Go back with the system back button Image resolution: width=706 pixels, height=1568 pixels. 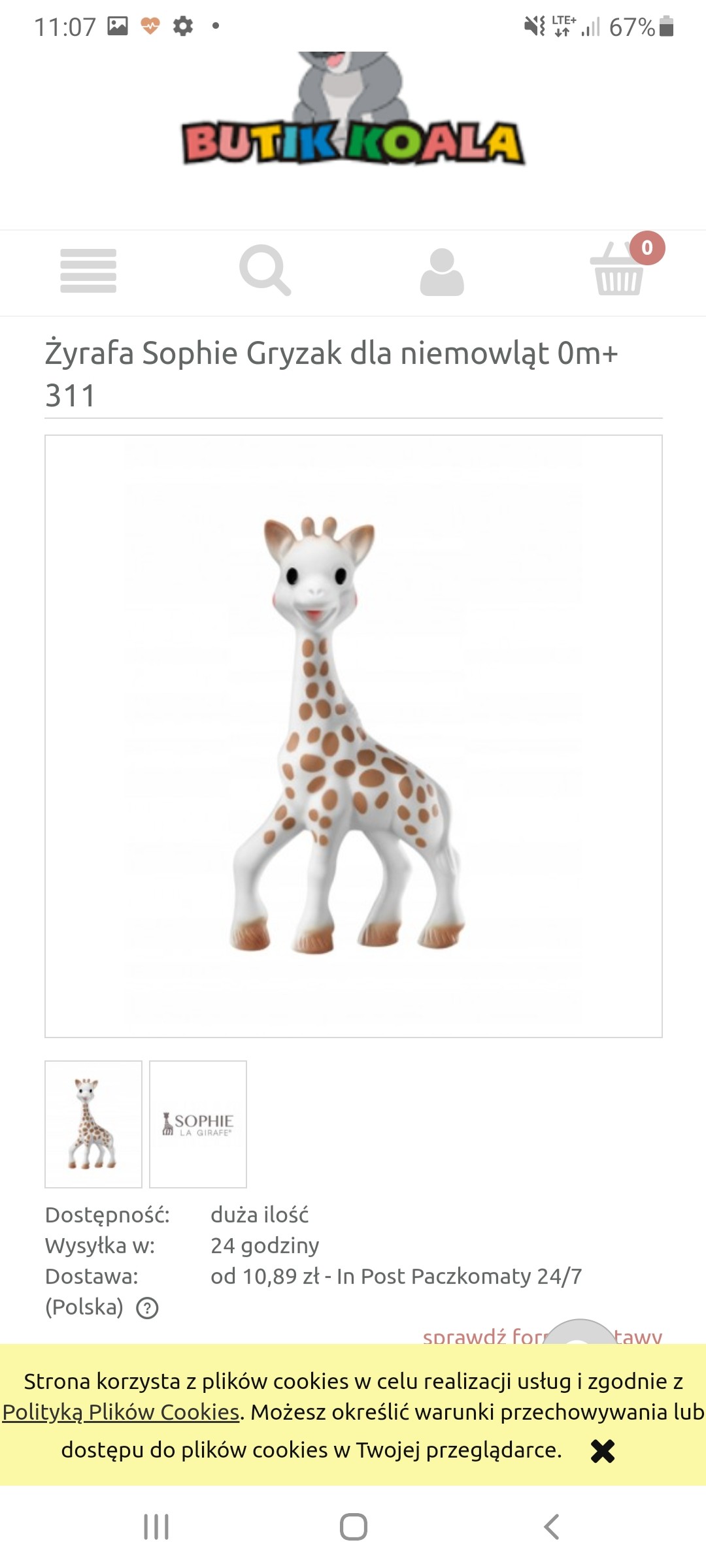tap(551, 1527)
